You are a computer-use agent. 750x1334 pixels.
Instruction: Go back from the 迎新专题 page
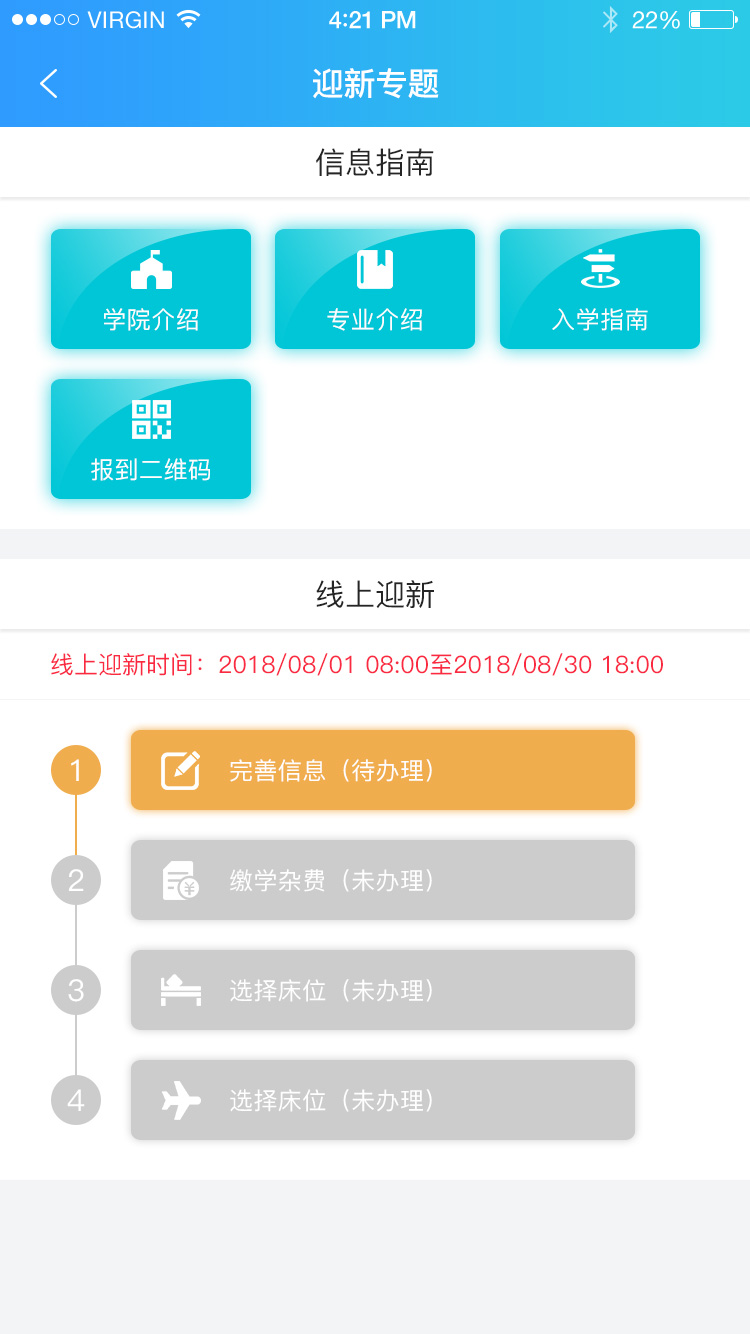pyautogui.click(x=48, y=83)
